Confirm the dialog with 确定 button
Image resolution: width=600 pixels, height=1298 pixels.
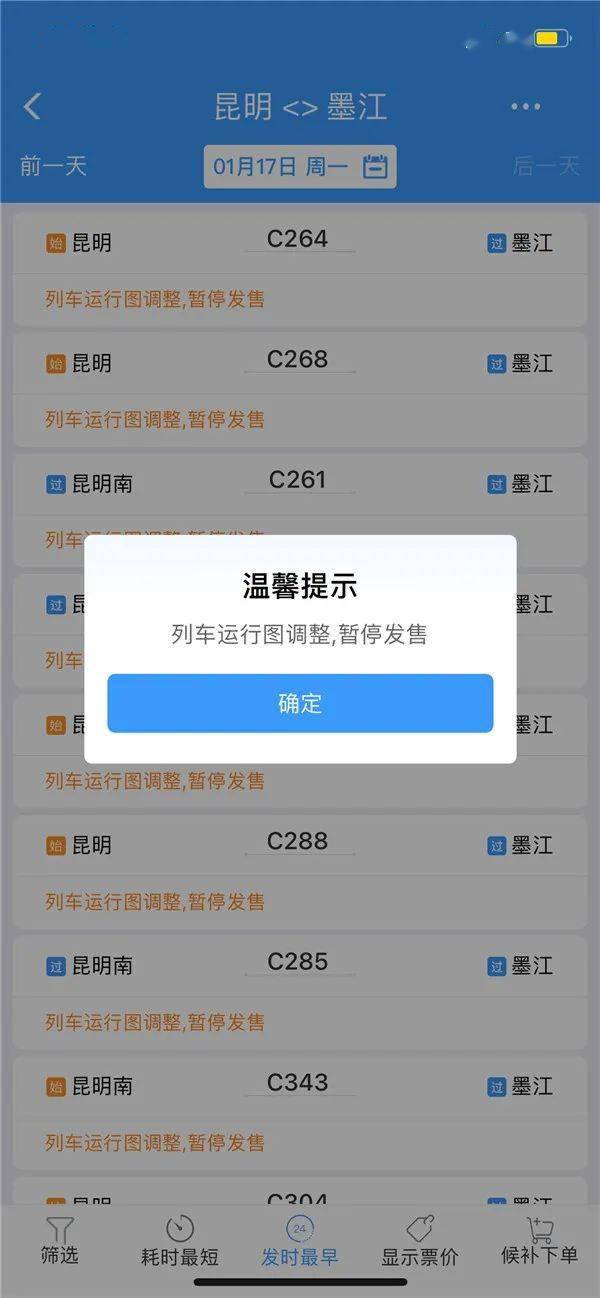coord(300,703)
